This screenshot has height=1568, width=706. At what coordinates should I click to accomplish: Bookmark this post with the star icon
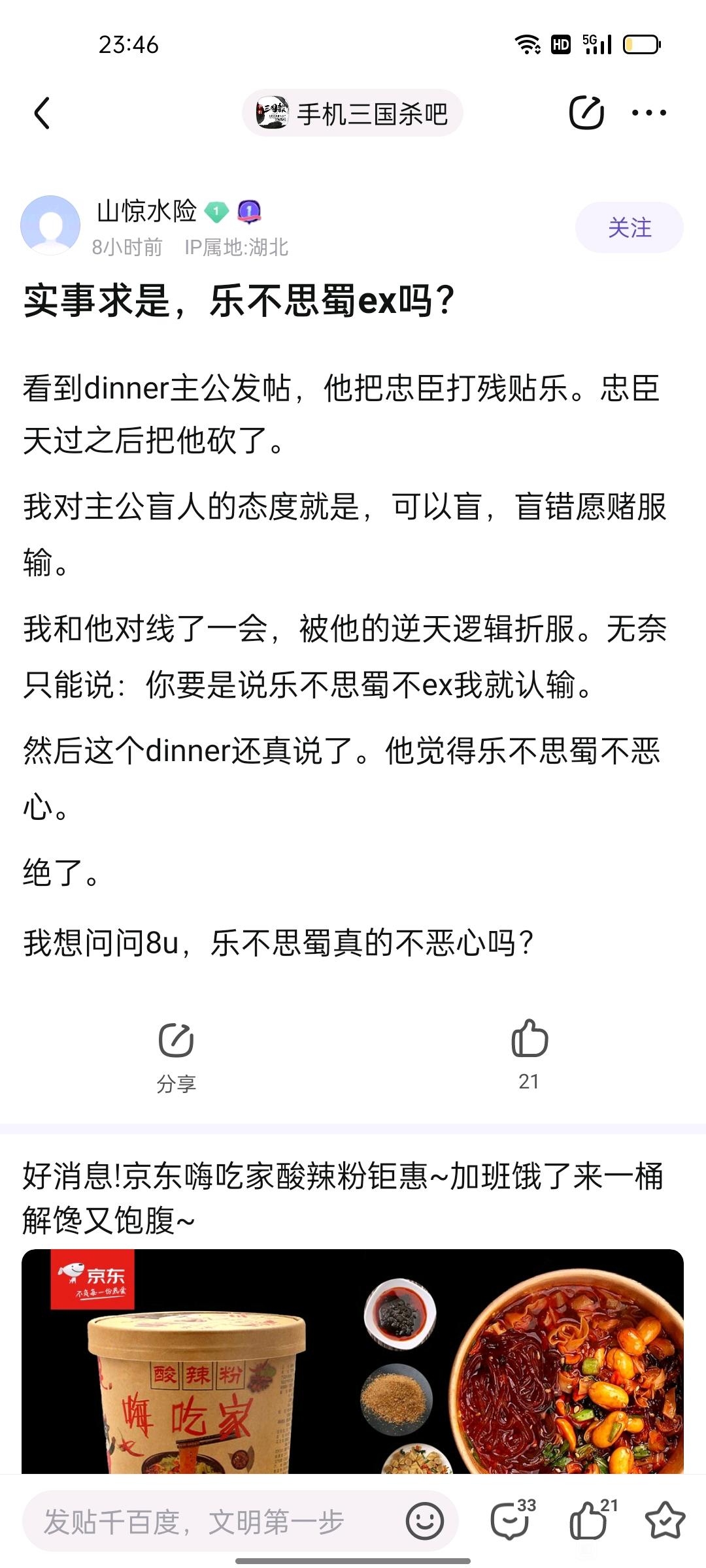click(x=665, y=1521)
